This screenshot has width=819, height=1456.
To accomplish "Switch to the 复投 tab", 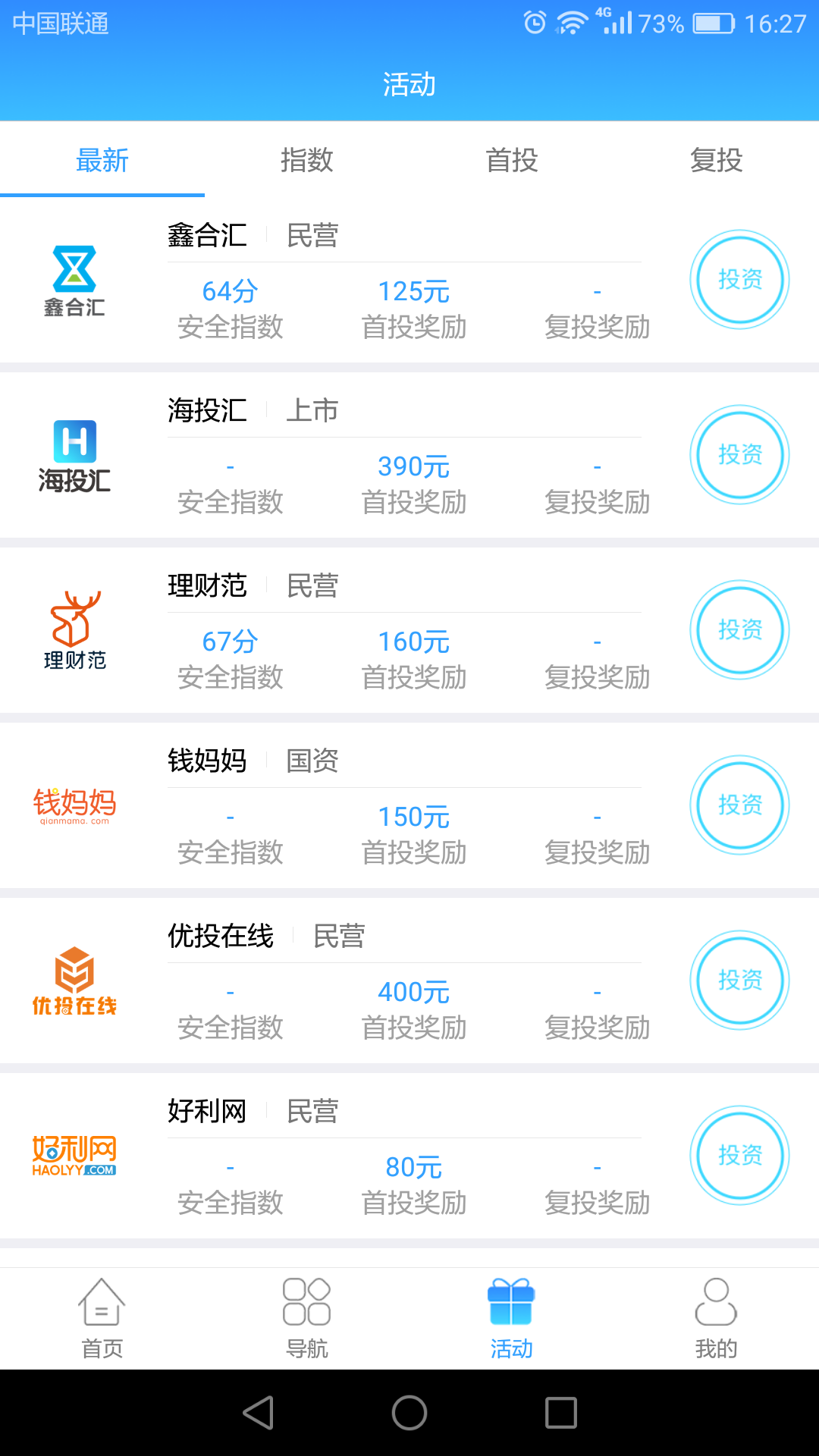I will click(x=717, y=160).
